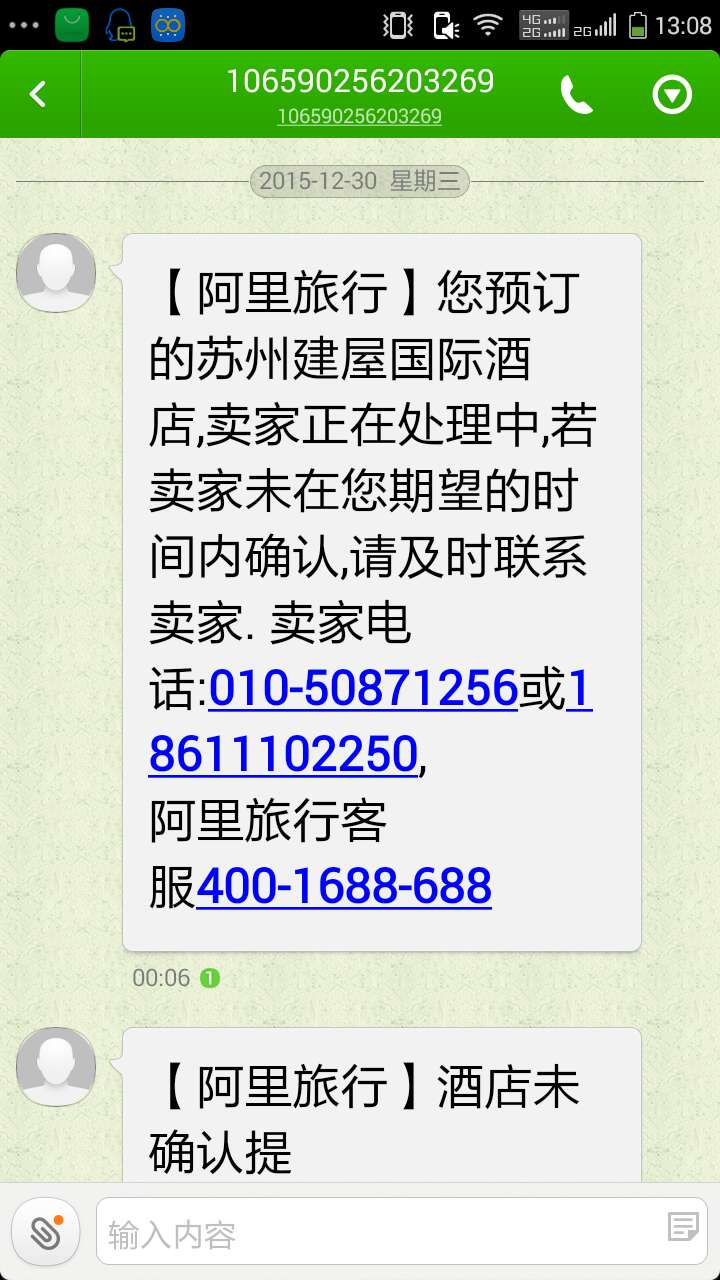The image size is (720, 1280).
Task: Go back to the message list
Action: [38, 95]
